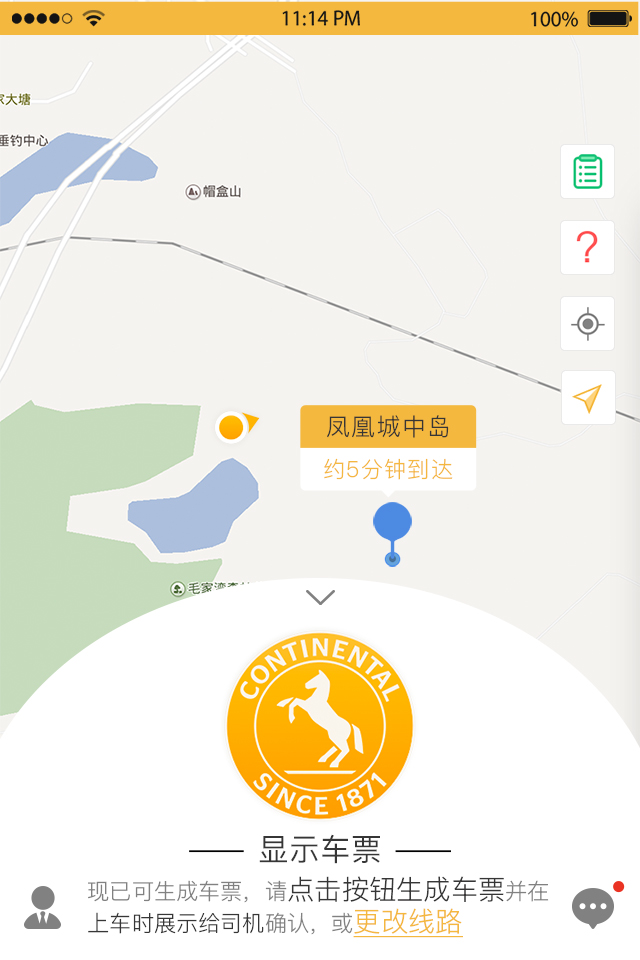
Task: Tap the Continental button to show ticket
Action: [x=320, y=725]
